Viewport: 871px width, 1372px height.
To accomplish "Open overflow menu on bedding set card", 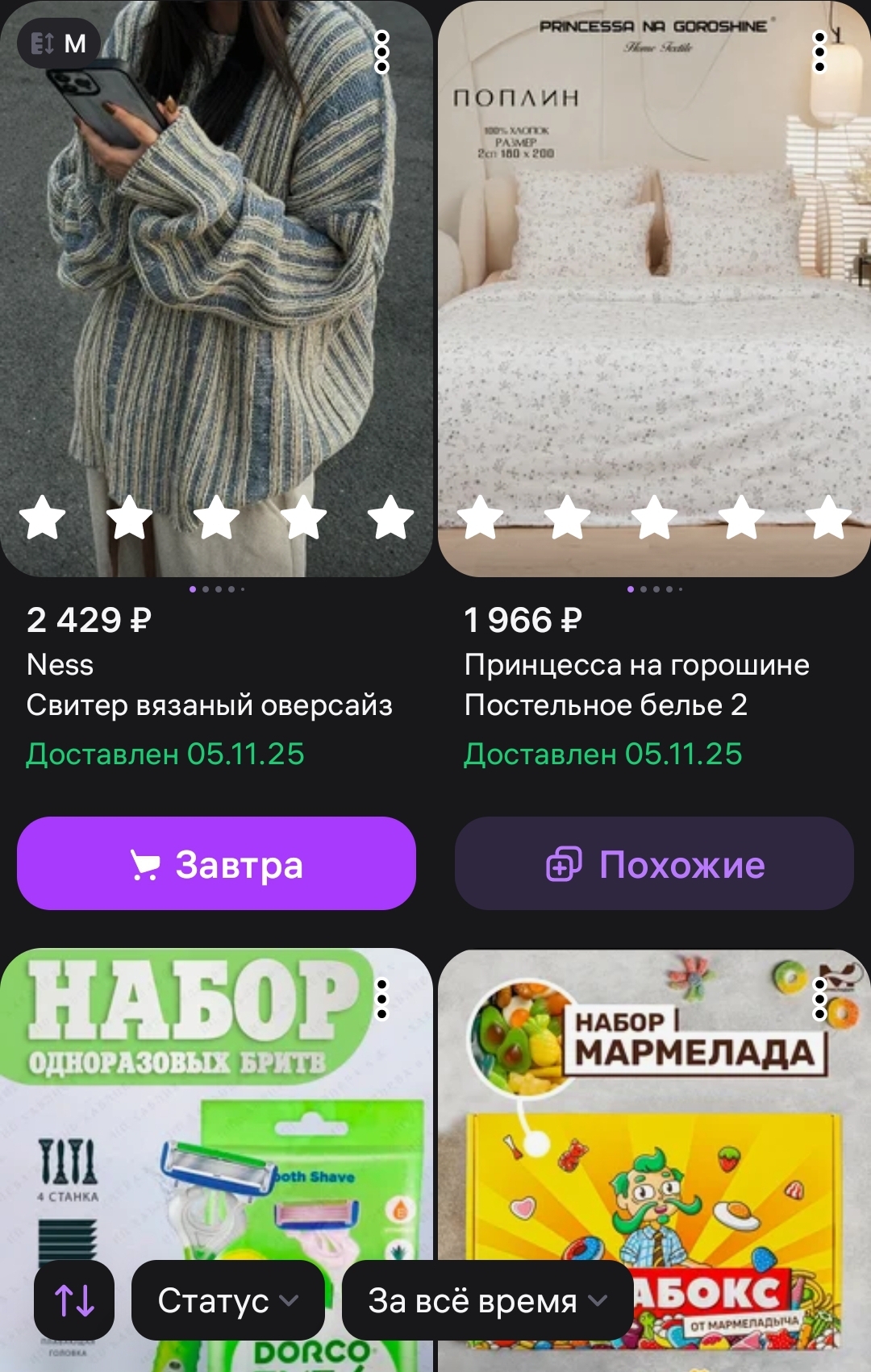I will 819,52.
